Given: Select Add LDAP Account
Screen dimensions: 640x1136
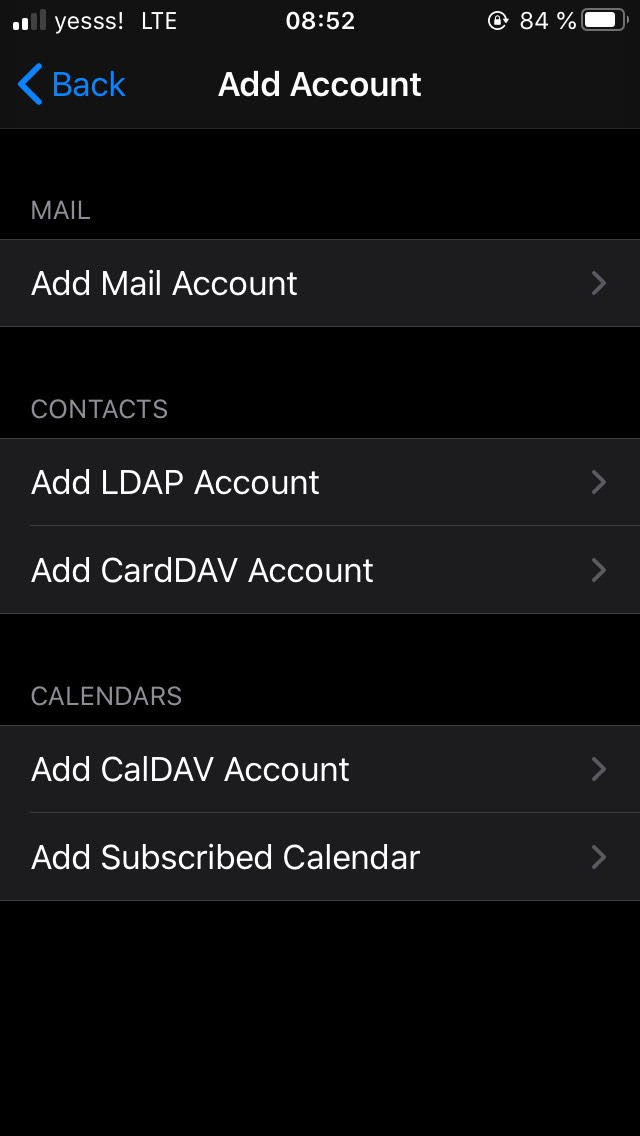Looking at the screenshot, I should click(x=320, y=483).
